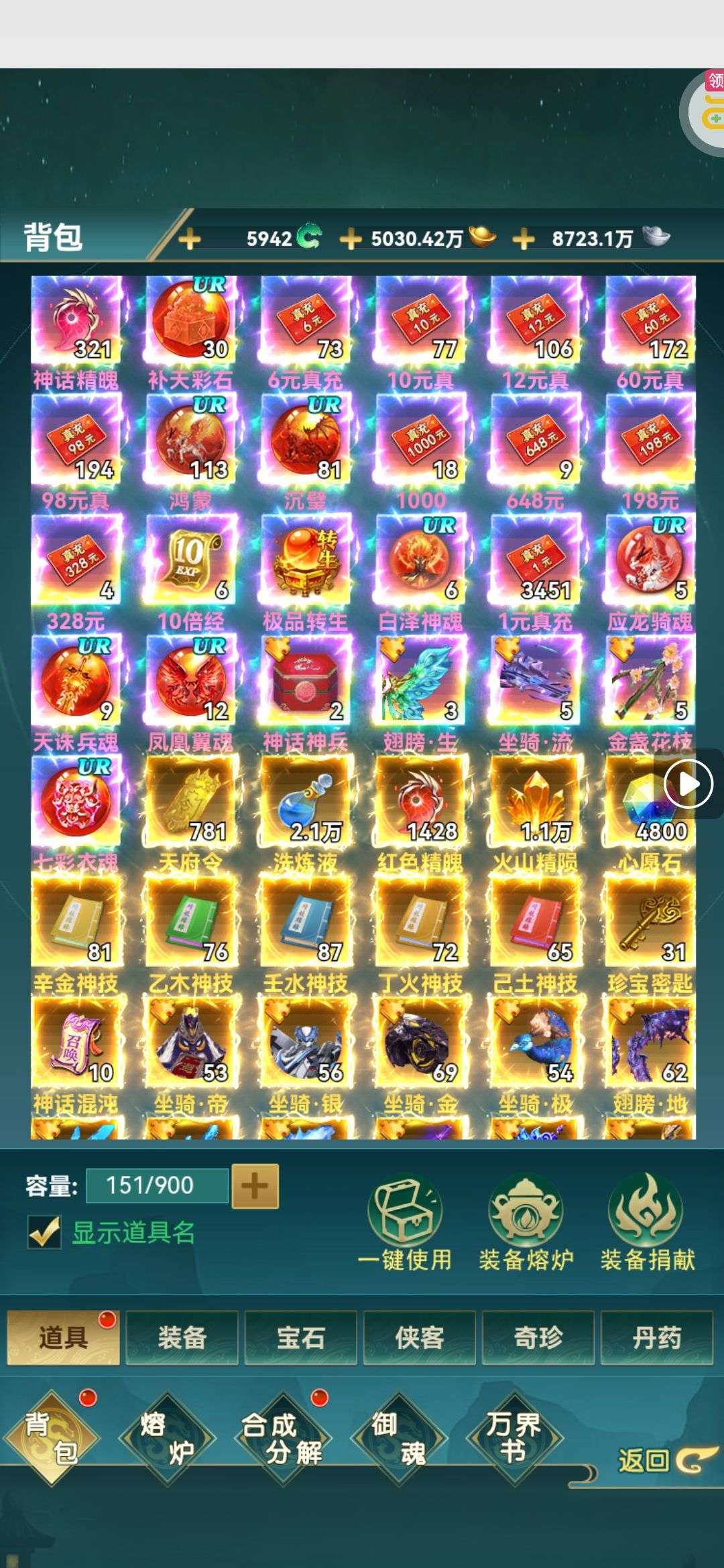Open the 侠客 tab
Image resolution: width=724 pixels, height=1568 pixels.
coord(419,1338)
